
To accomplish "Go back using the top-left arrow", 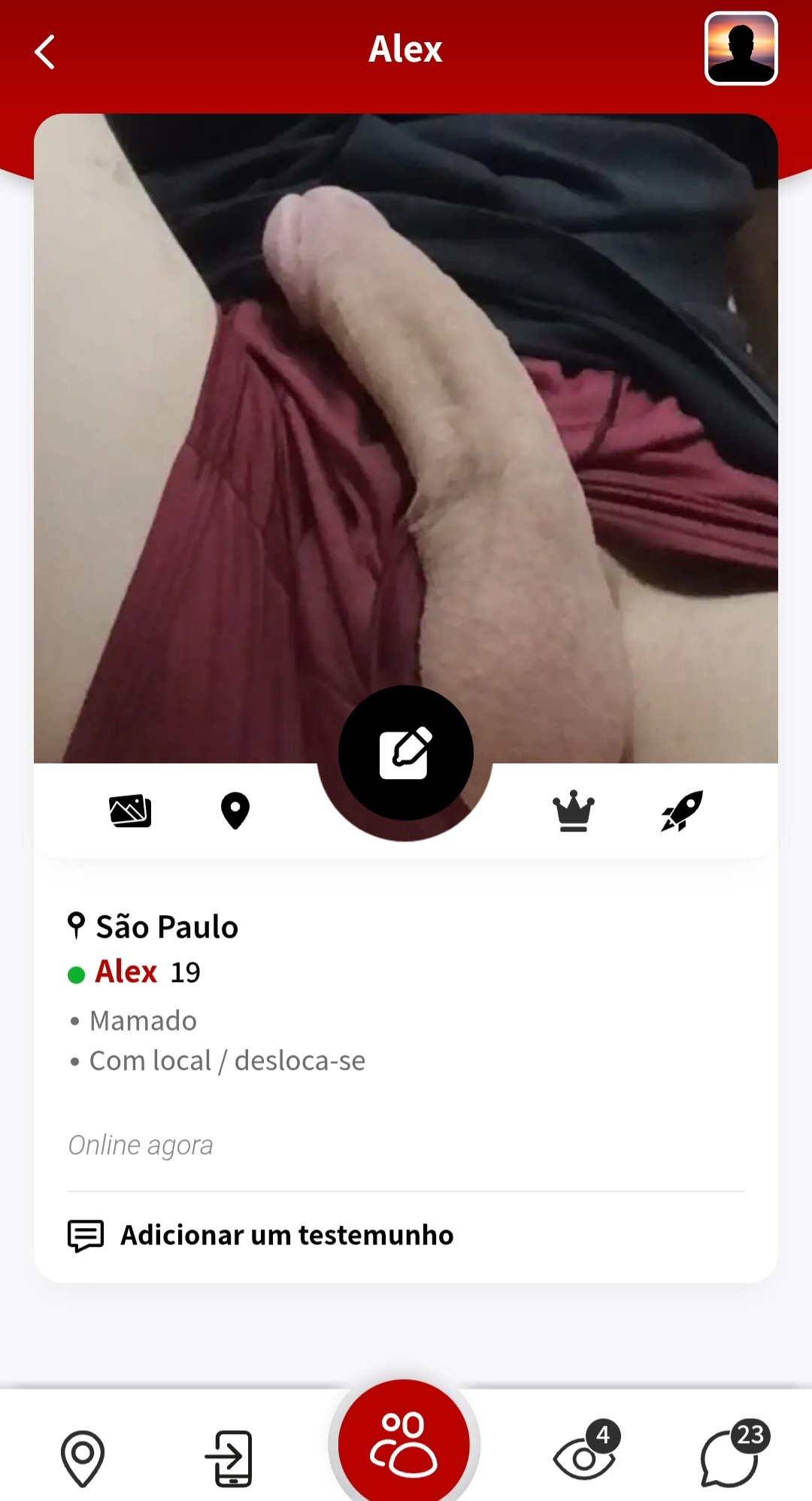I will (45, 52).
